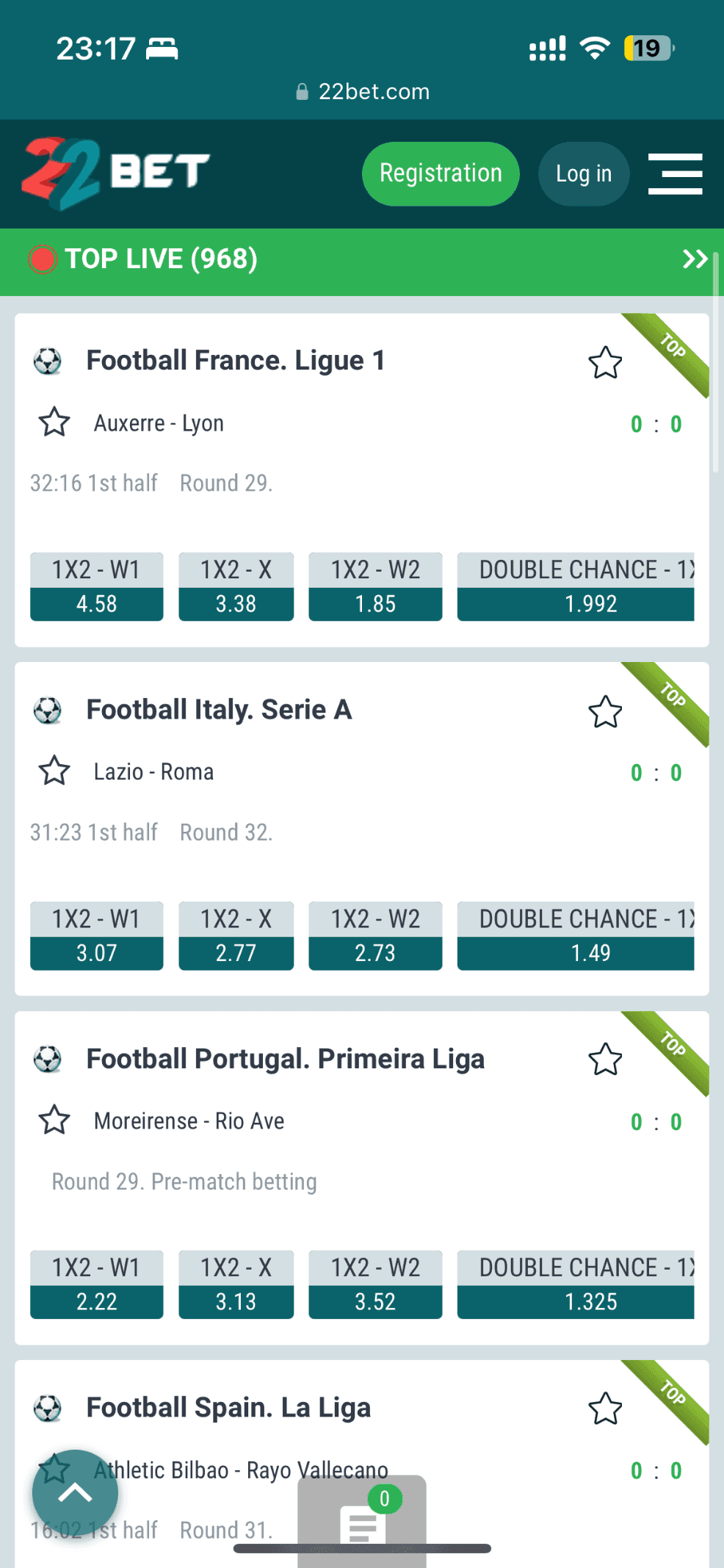The height and width of the screenshot is (1568, 724).
Task: Favorite the Football Italy. Serie A league
Action: click(604, 711)
